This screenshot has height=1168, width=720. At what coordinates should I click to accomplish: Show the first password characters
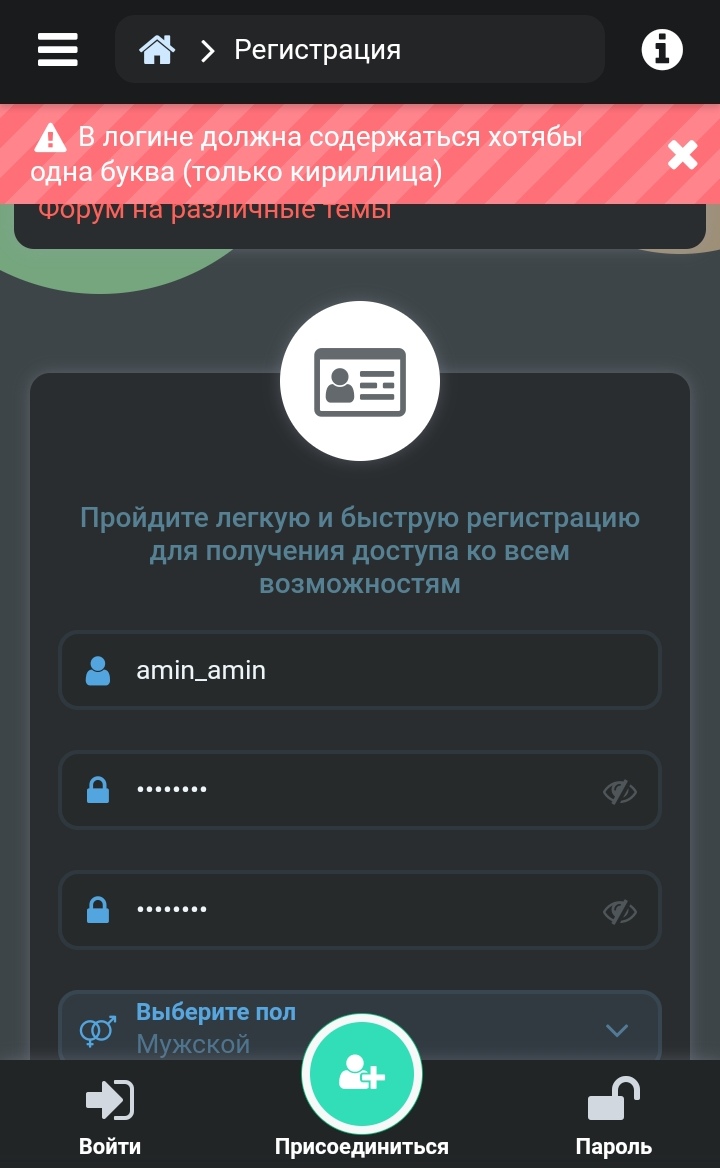coord(620,792)
